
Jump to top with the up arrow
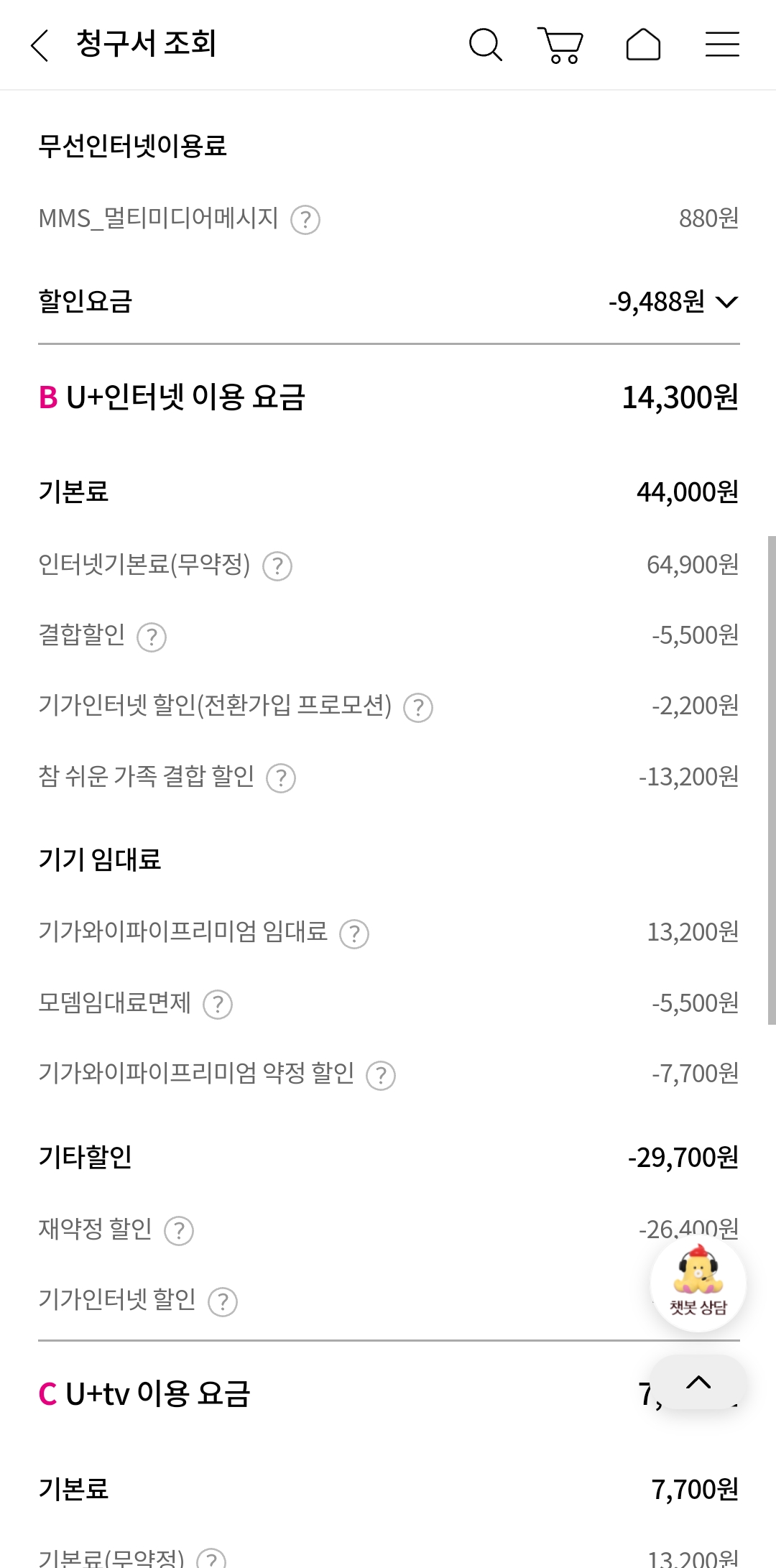(698, 1381)
